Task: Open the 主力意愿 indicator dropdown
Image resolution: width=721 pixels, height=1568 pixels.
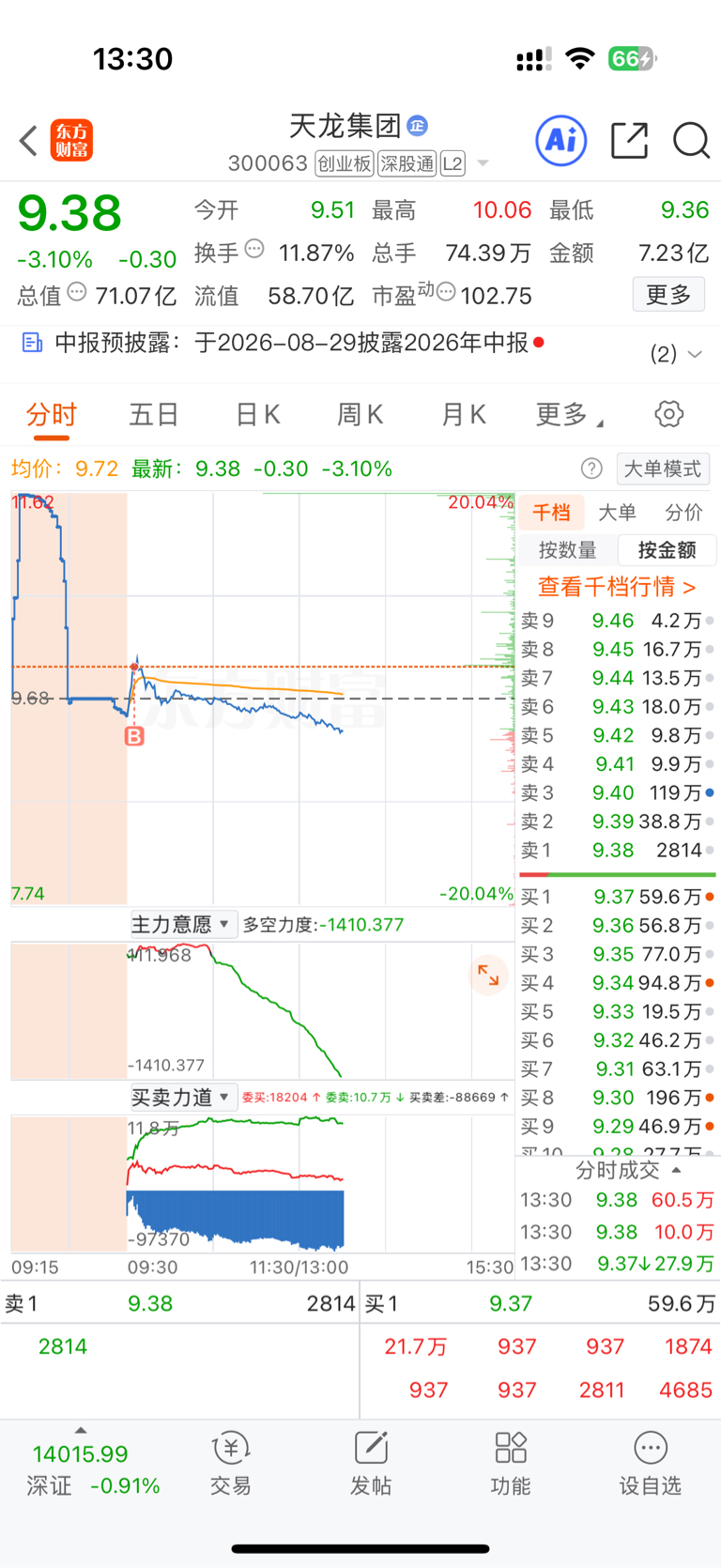Action: point(179,925)
